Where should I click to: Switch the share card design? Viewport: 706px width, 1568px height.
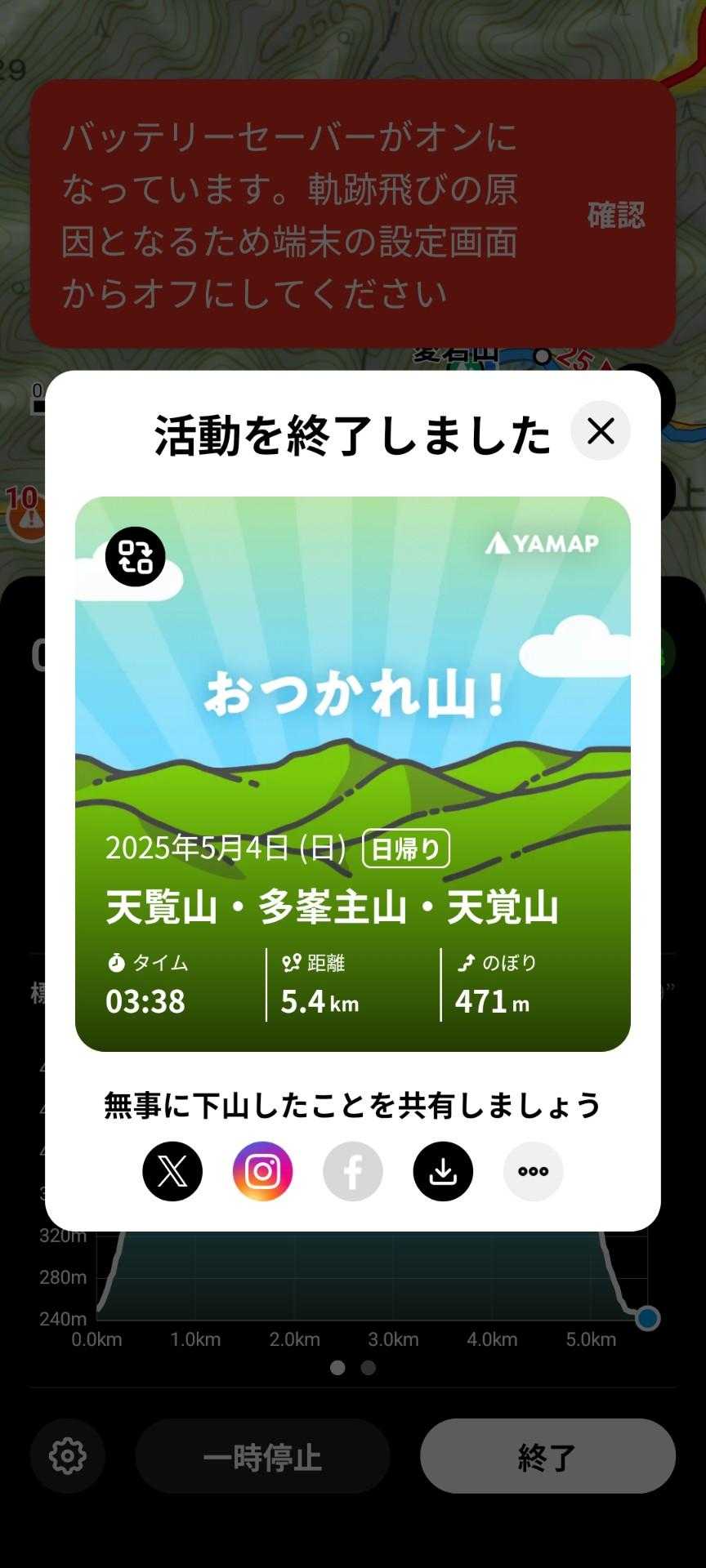tap(136, 556)
